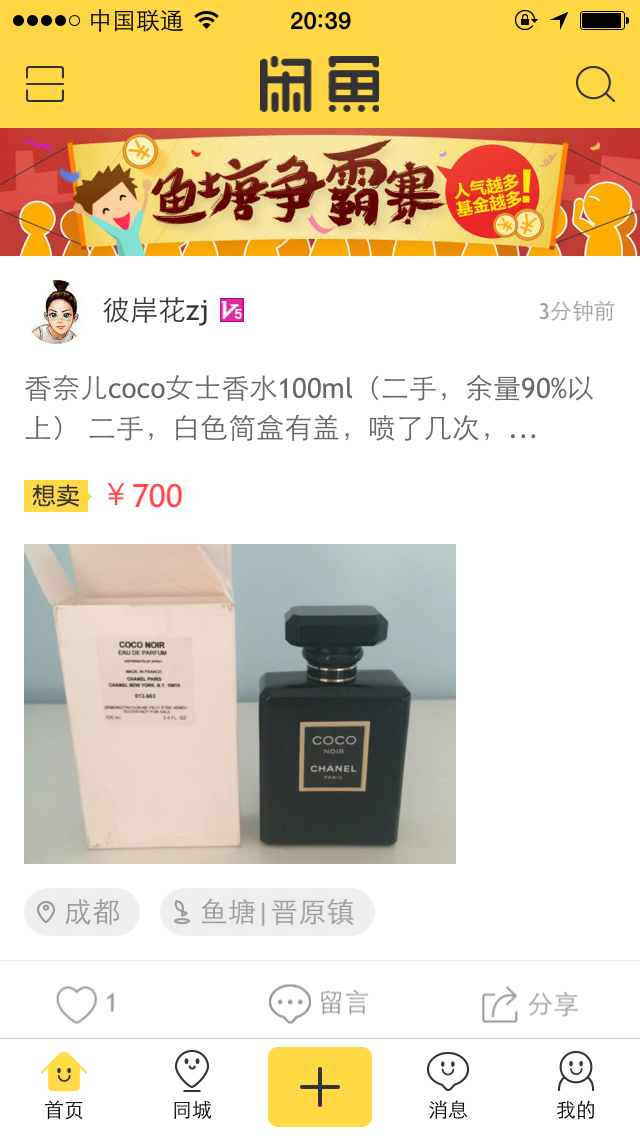The width and height of the screenshot is (640, 1136).
Task: Switch to the 消息 tab
Action: [x=448, y=1086]
